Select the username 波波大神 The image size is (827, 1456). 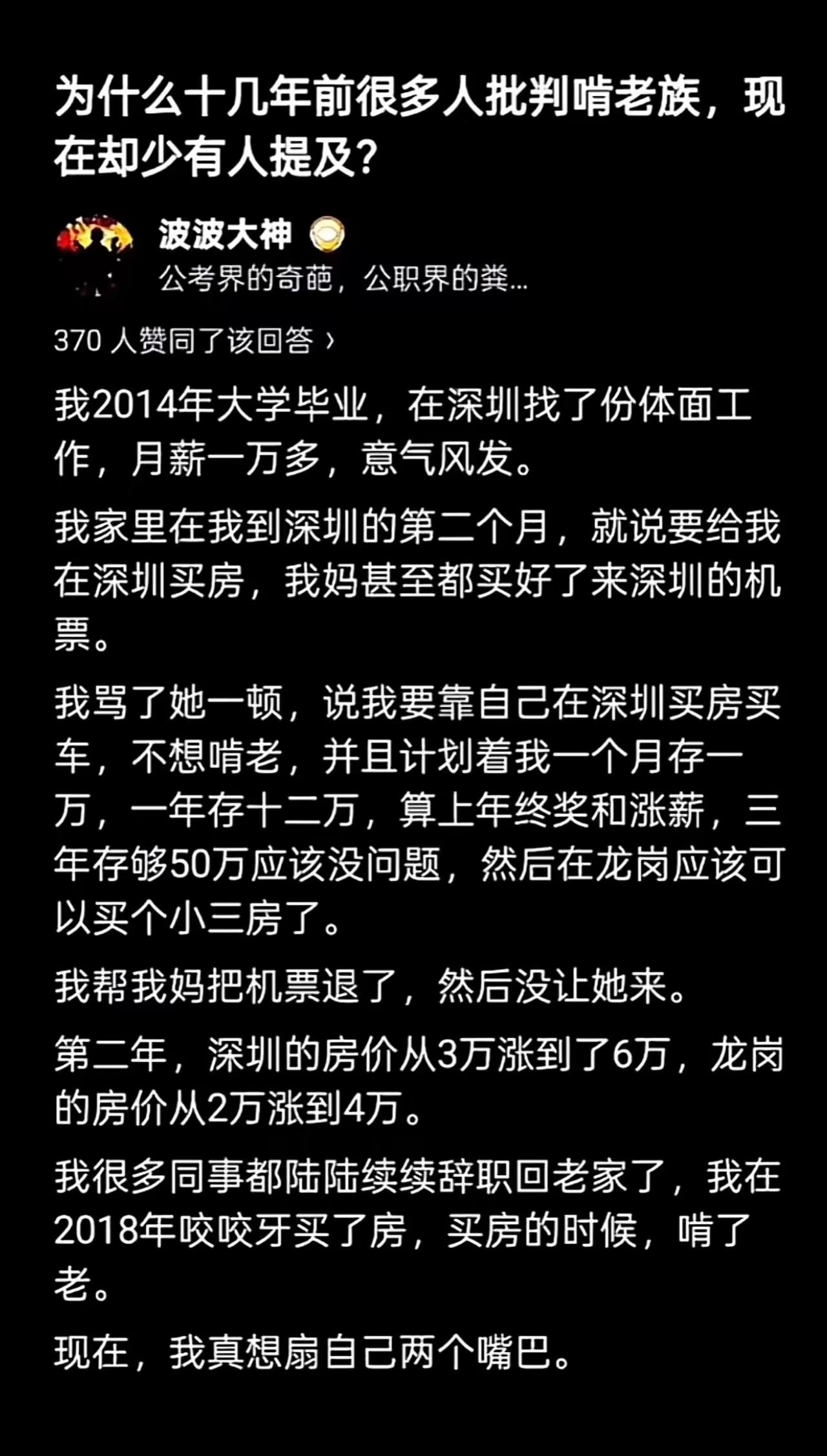point(223,236)
